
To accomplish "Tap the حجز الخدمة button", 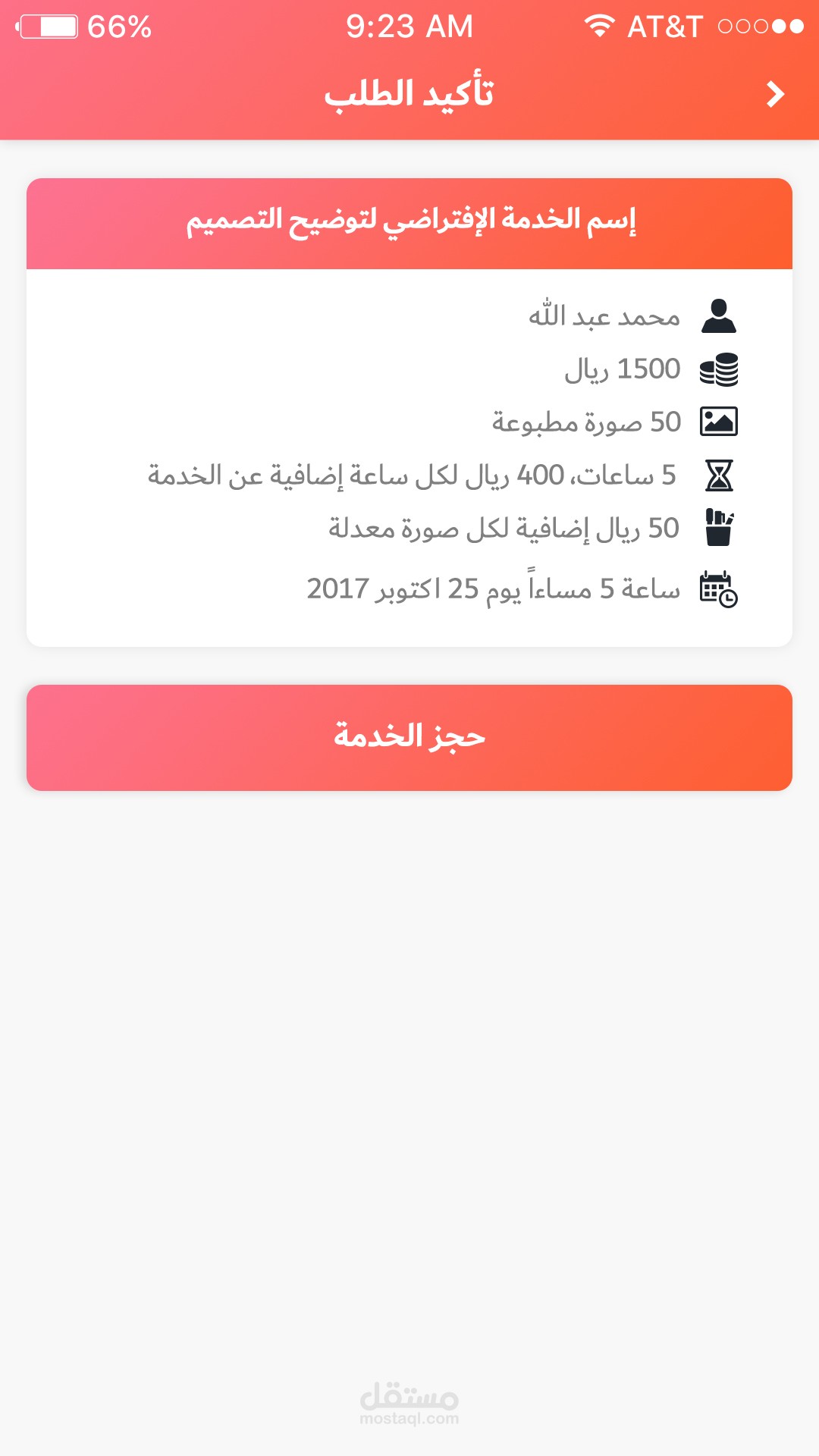I will pyautogui.click(x=409, y=737).
